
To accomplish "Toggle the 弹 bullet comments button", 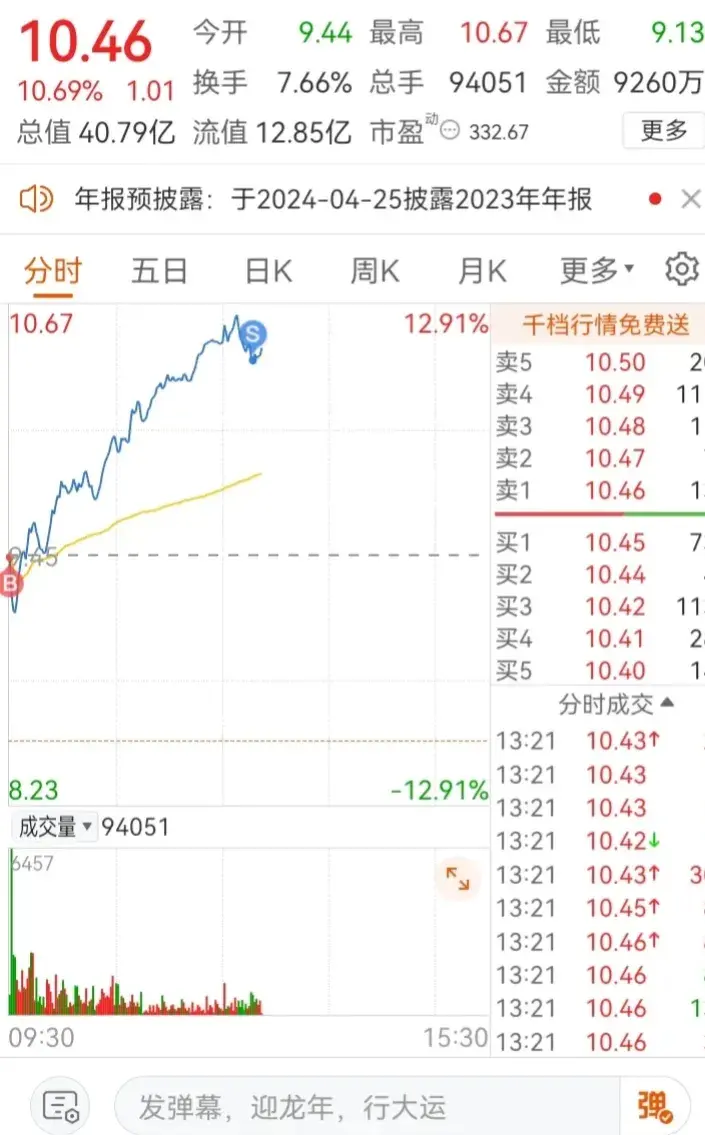I will [655, 1106].
